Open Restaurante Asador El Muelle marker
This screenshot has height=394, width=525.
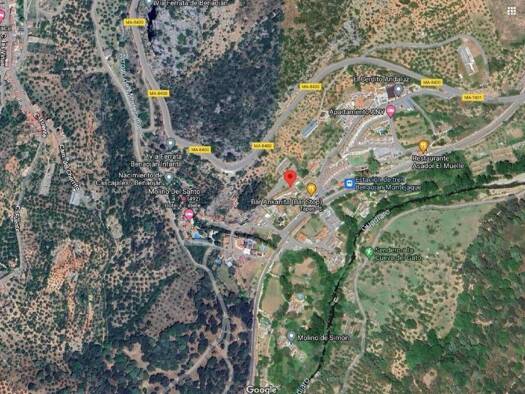click(x=424, y=146)
